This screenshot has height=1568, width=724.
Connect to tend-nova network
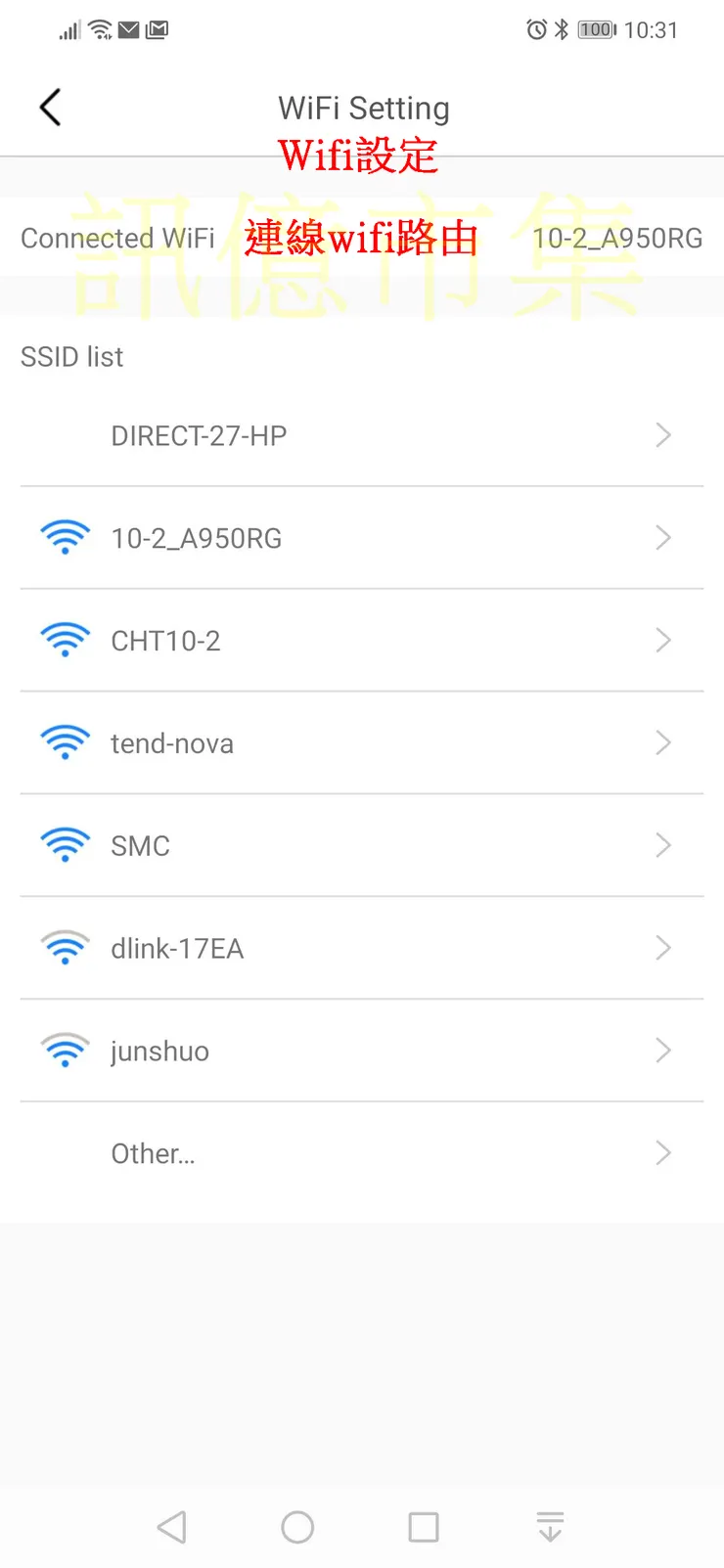361,743
